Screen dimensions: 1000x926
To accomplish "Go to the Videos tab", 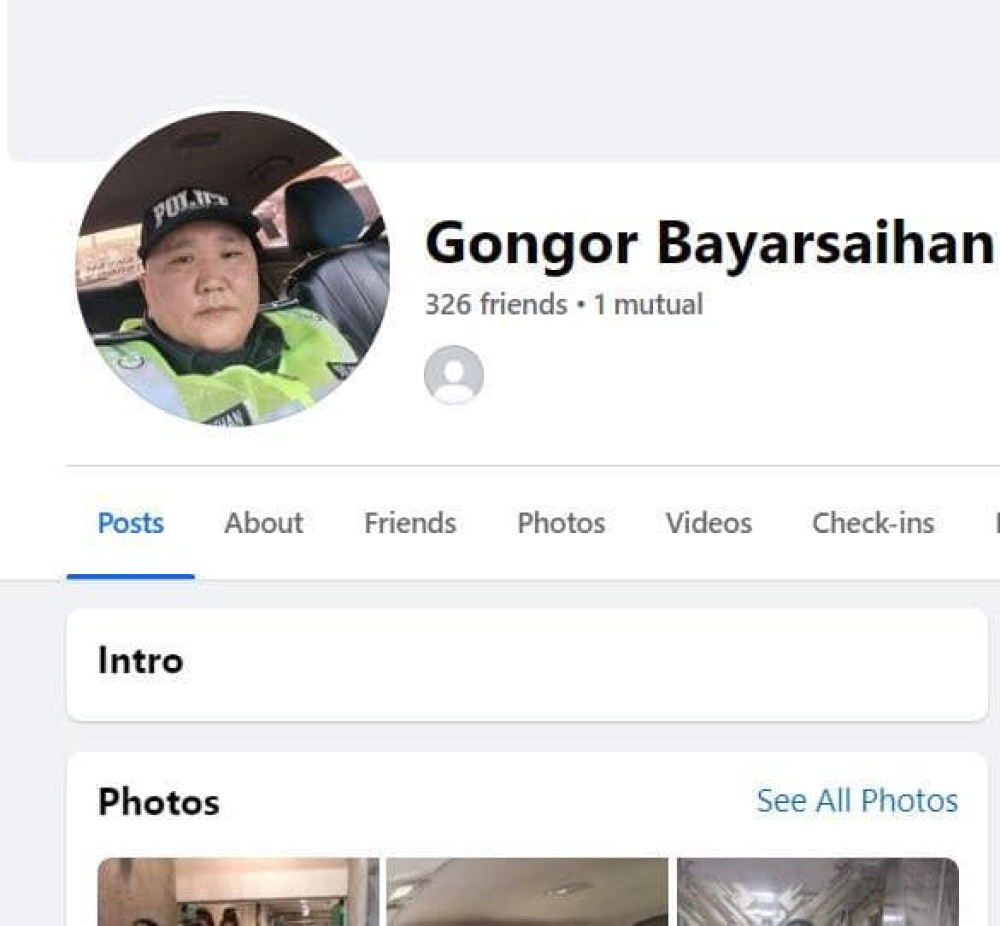I will coord(708,523).
